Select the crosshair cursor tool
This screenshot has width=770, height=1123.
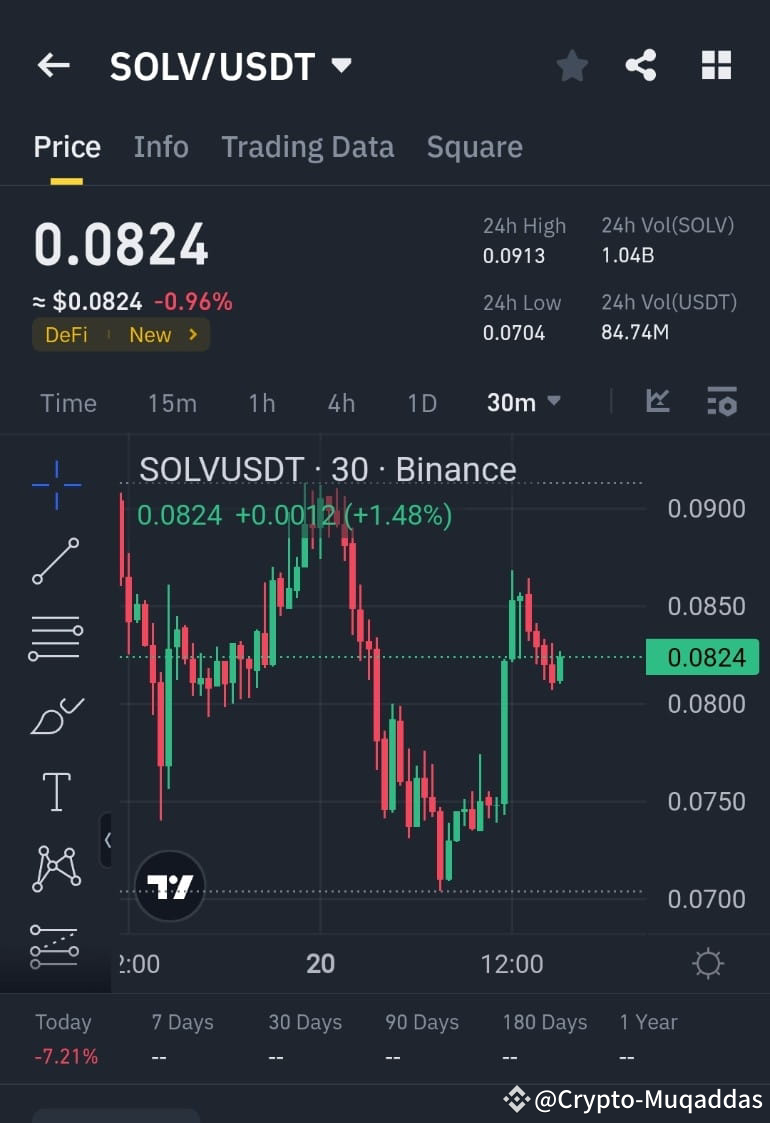pyautogui.click(x=56, y=484)
